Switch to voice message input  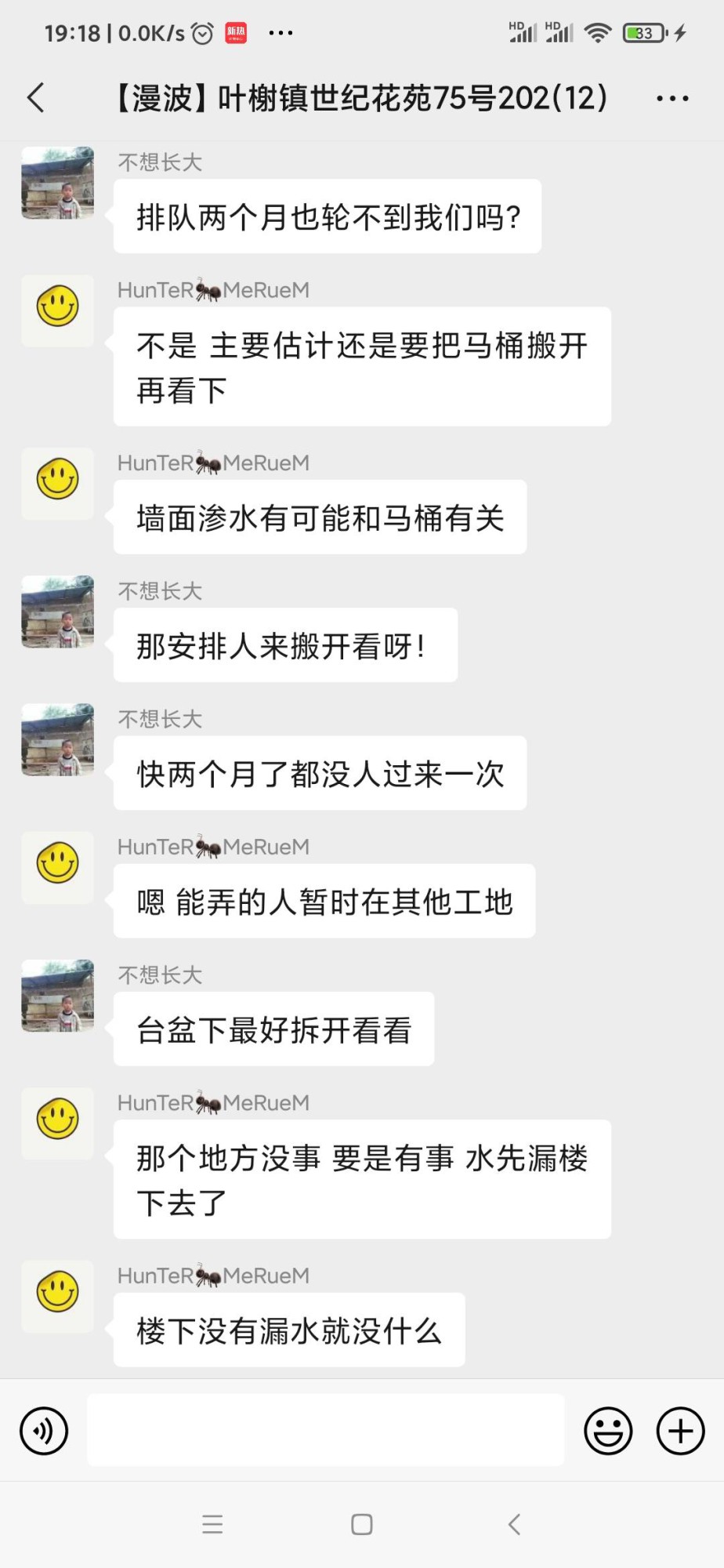click(44, 1431)
